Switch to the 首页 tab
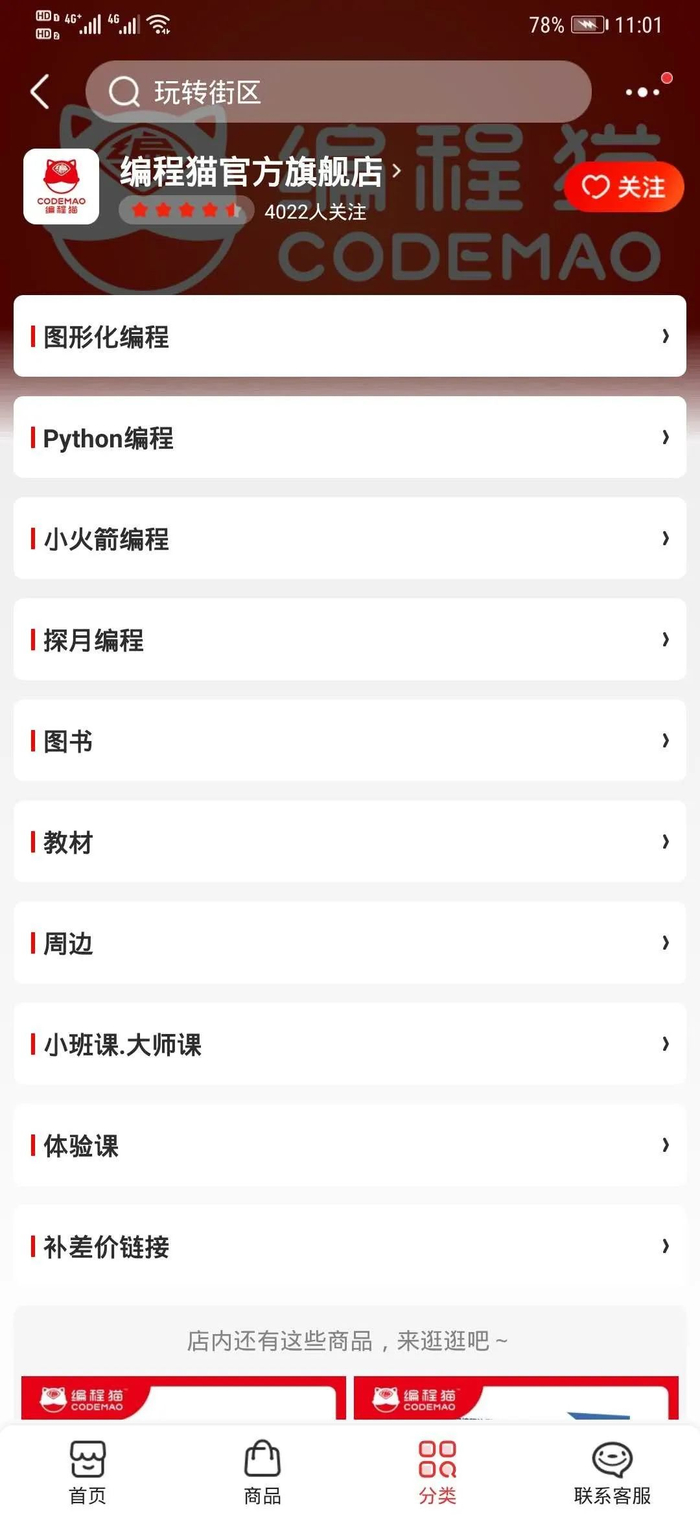The image size is (700, 1517). (x=87, y=1472)
